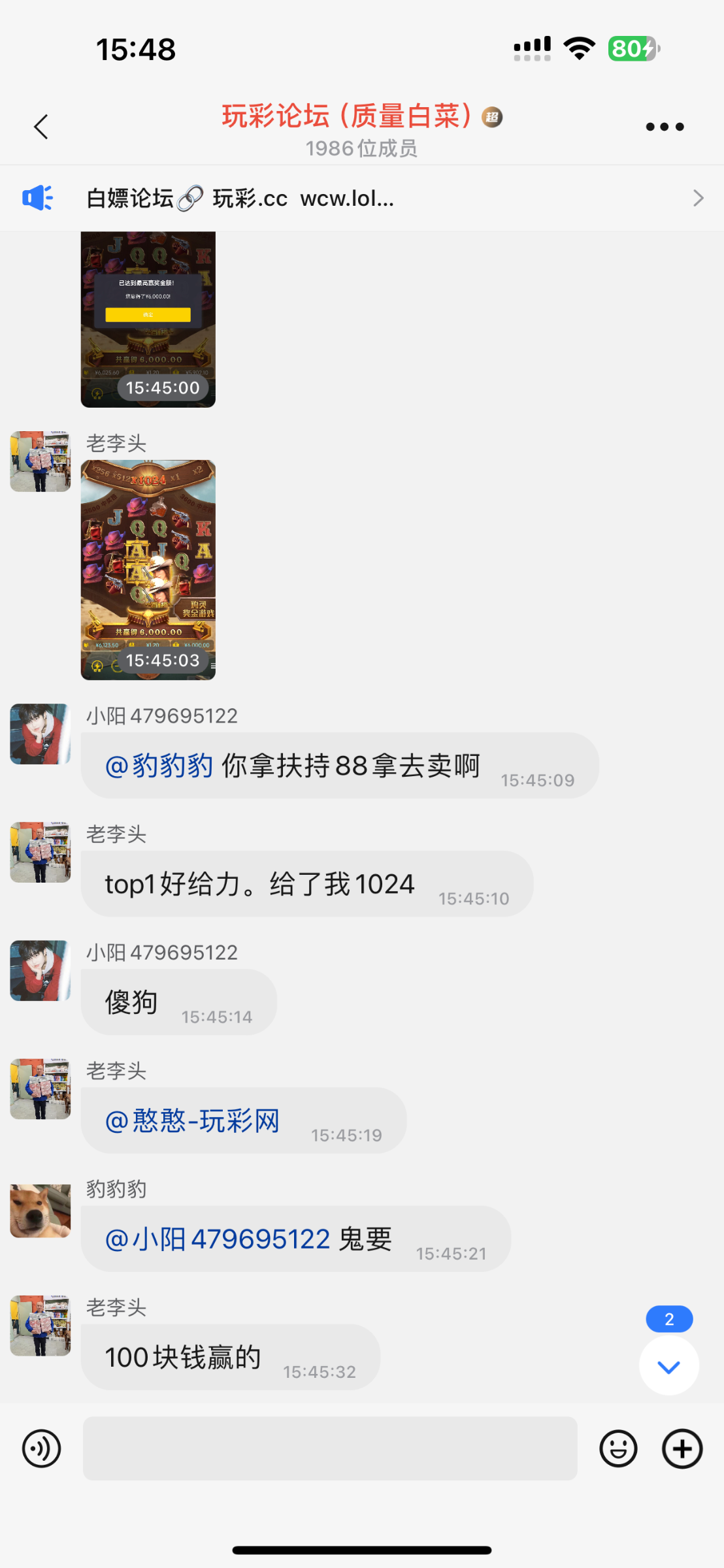Open 小阳's avatar next to 傻狗 message
The height and width of the screenshot is (1568, 724).
[x=41, y=970]
